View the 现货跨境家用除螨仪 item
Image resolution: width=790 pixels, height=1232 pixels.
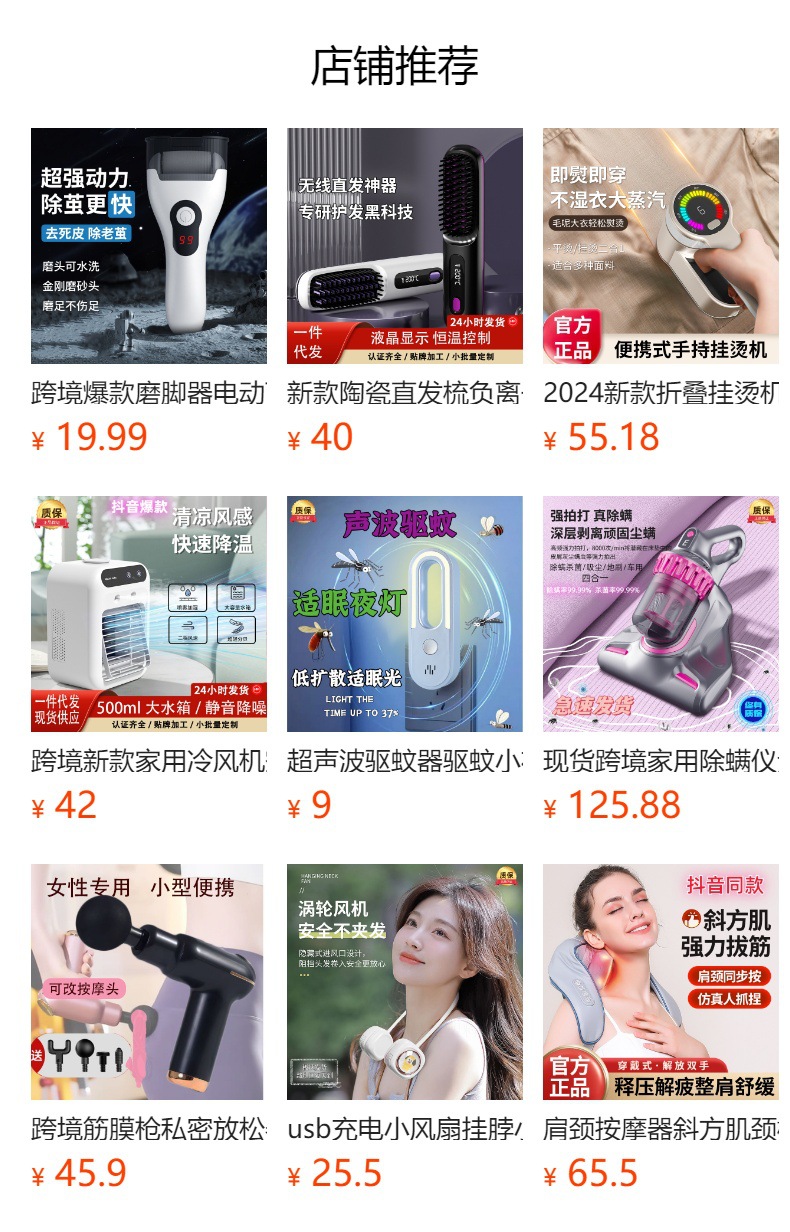point(661,660)
